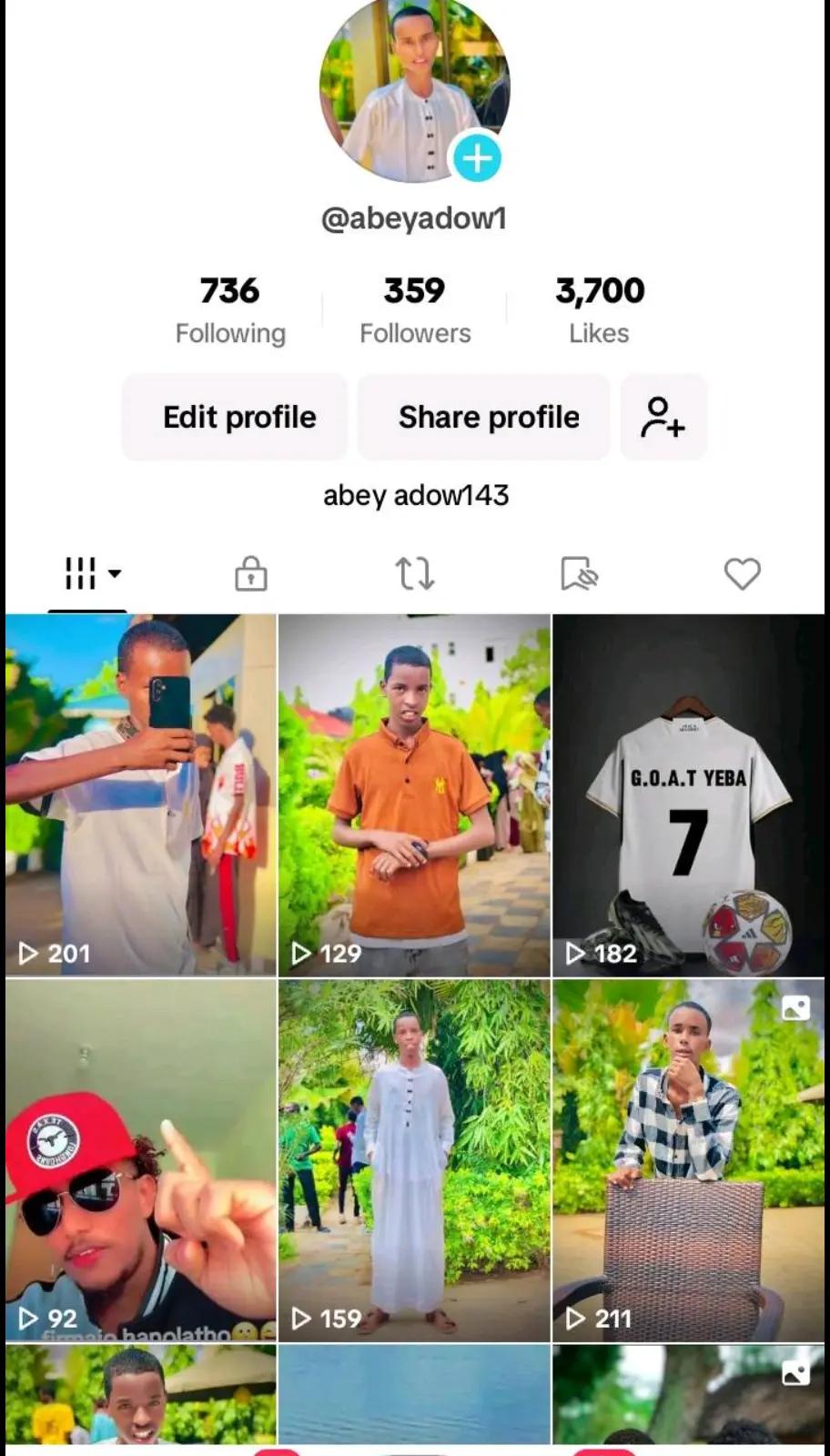Viewport: 830px width, 1456px height.
Task: Open the video with 201 views
Action: coord(141,794)
